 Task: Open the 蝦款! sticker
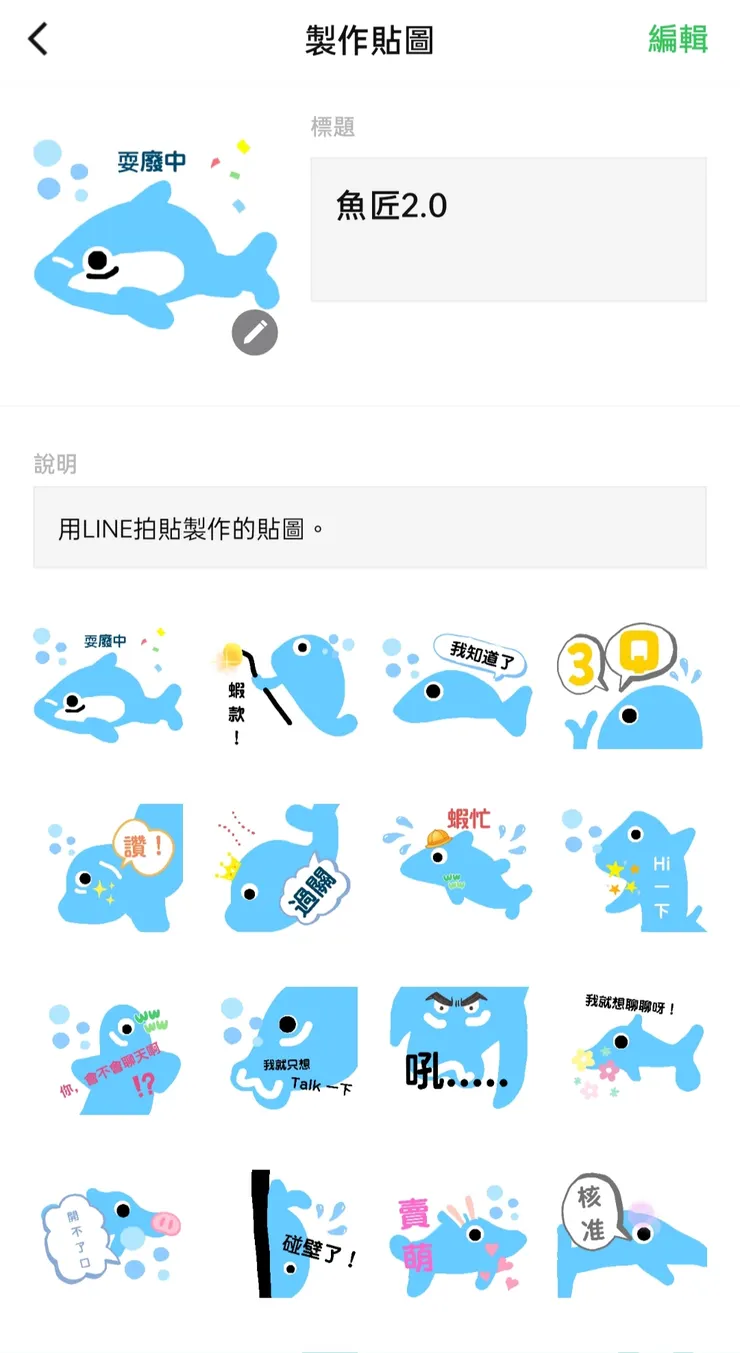tap(282, 688)
